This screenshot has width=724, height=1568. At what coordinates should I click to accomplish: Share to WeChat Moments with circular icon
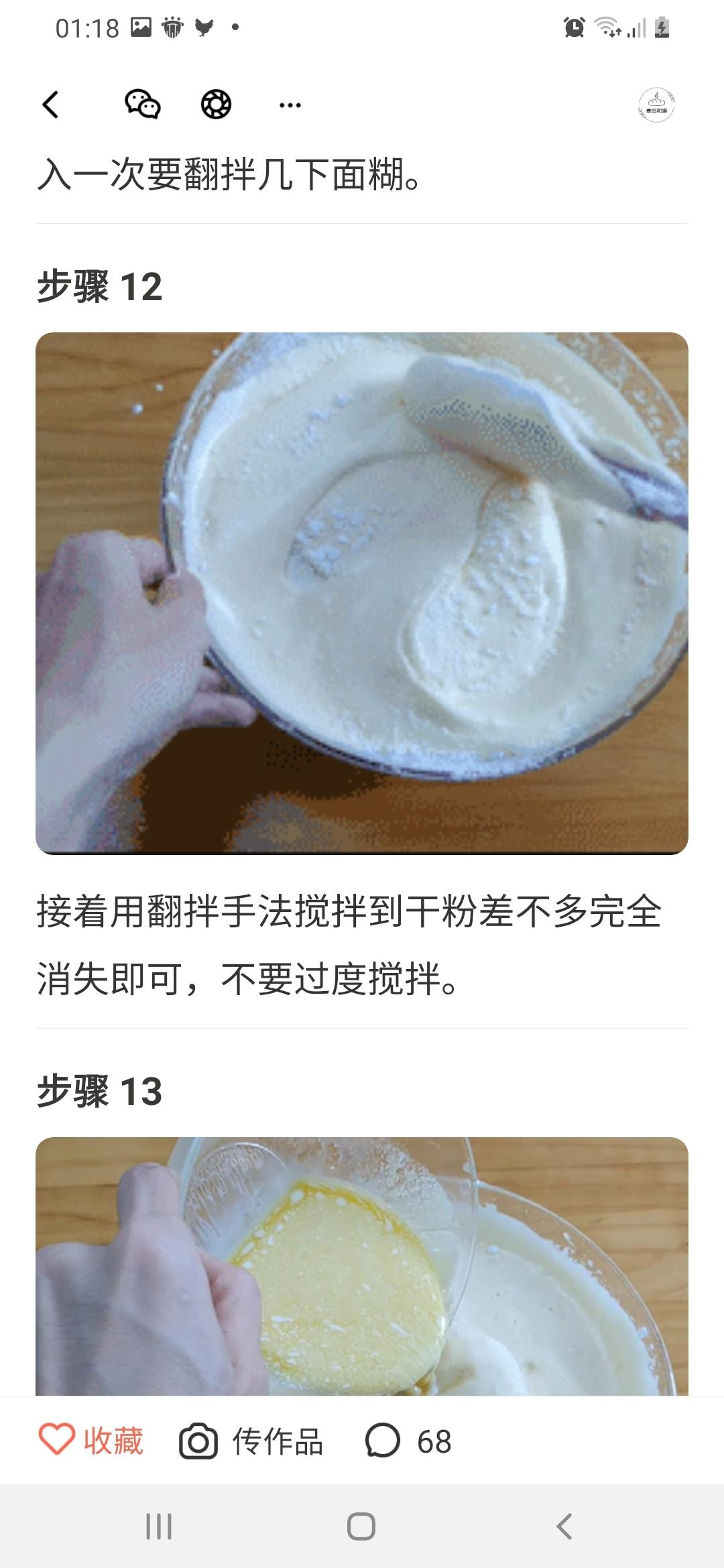point(216,104)
